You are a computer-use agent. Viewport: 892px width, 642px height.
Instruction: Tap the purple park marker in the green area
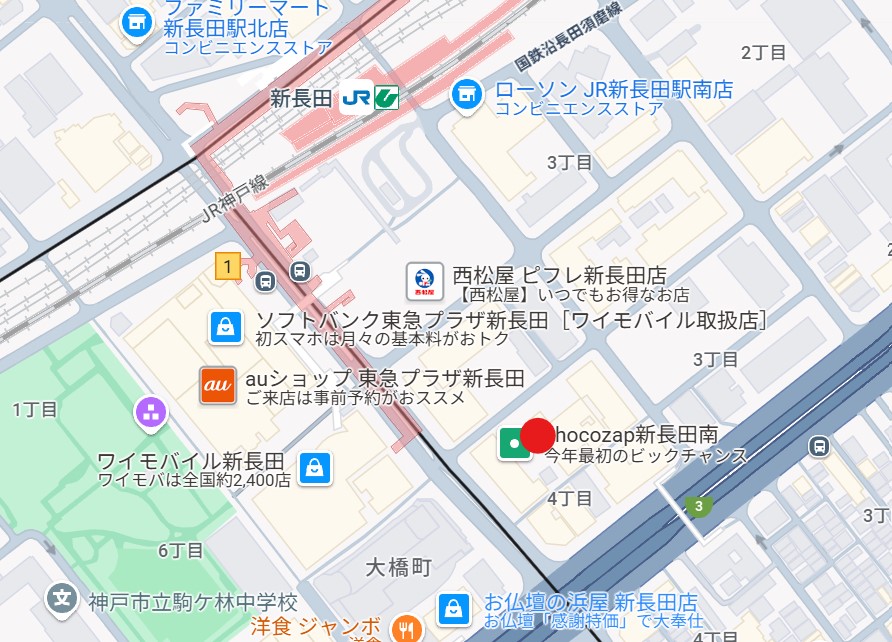(151, 411)
